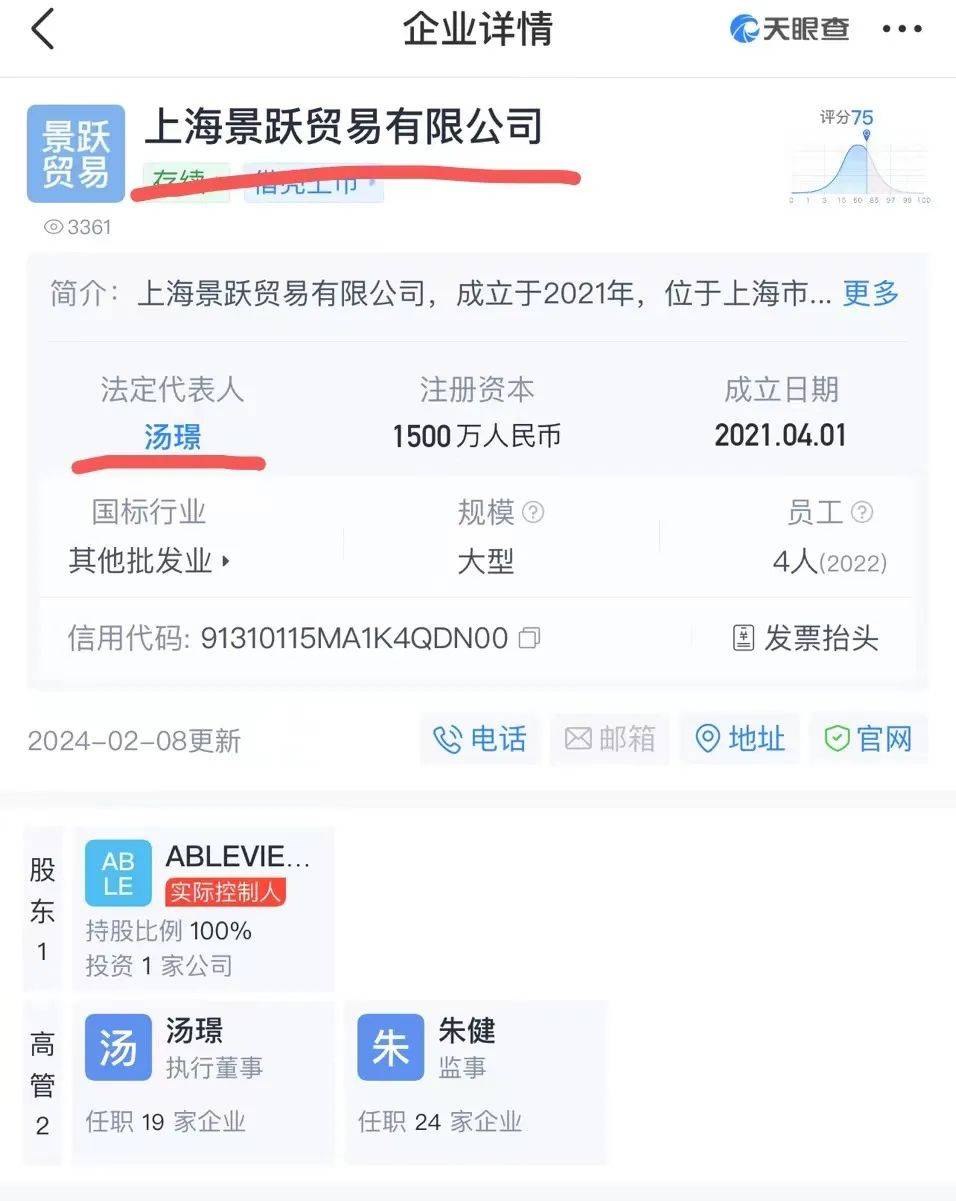Open the three-dot overflow menu

point(900,30)
